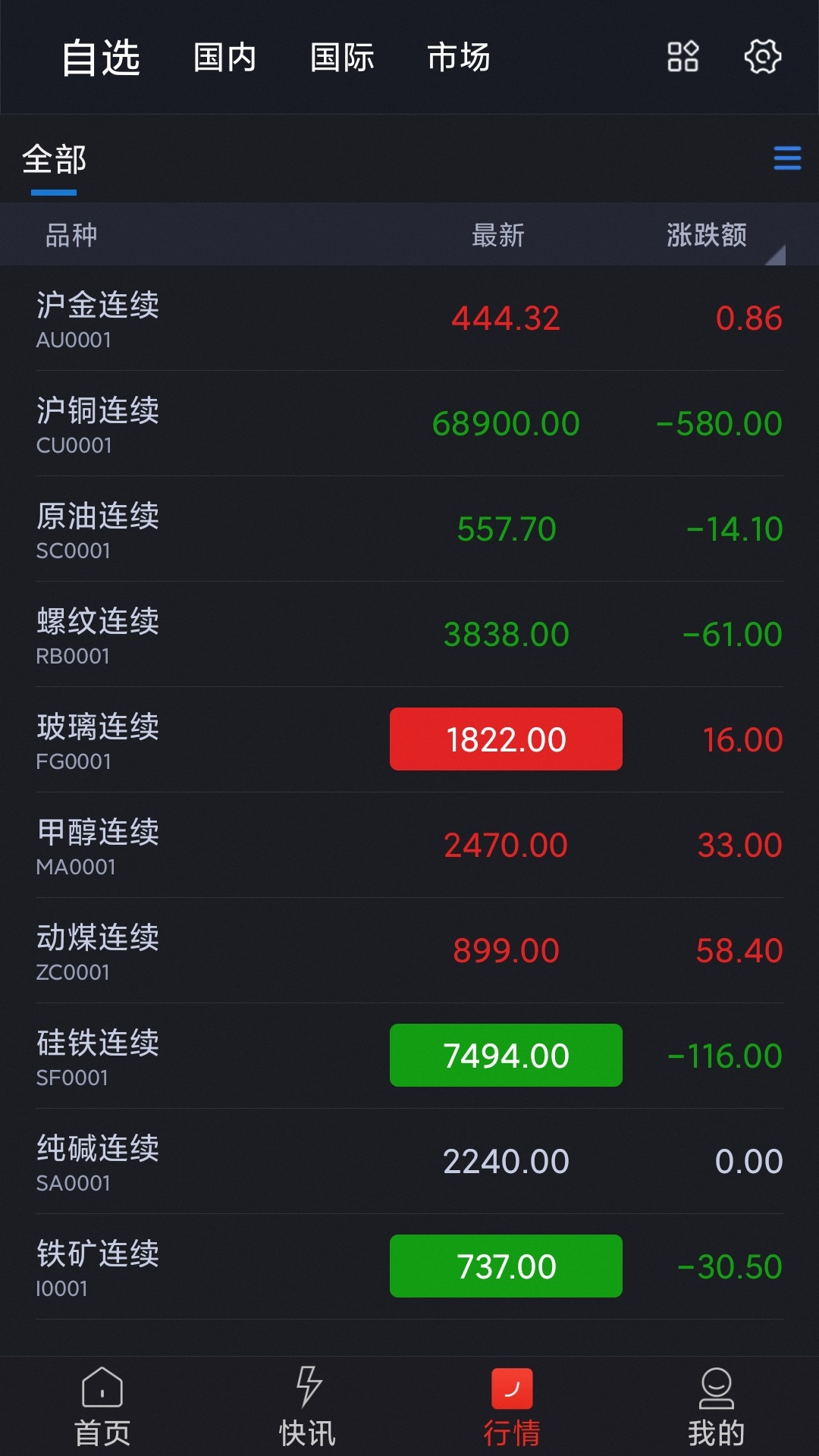The image size is (819, 1456).
Task: Open 硅铁连续 SF0001 quote
Action: click(409, 1056)
